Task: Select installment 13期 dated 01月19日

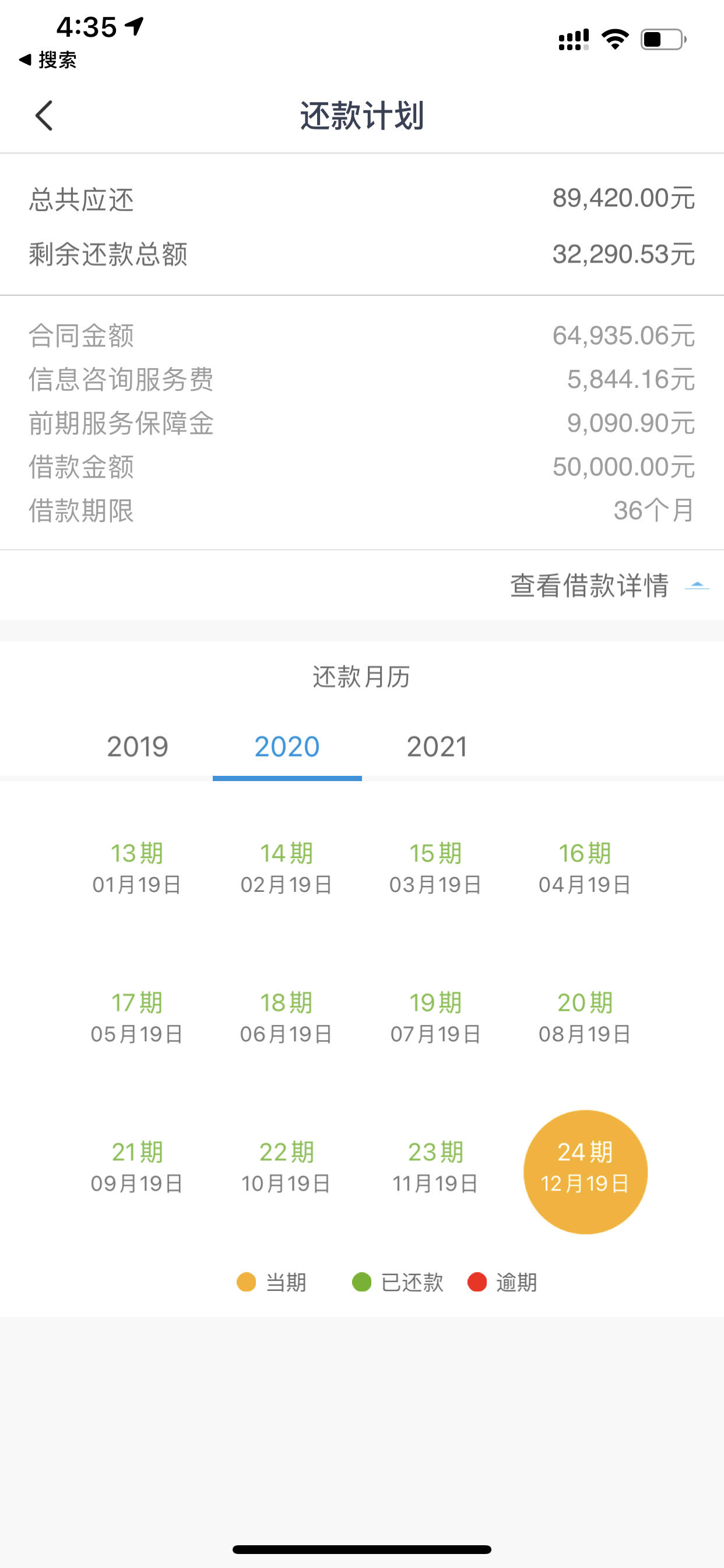Action: (x=139, y=867)
